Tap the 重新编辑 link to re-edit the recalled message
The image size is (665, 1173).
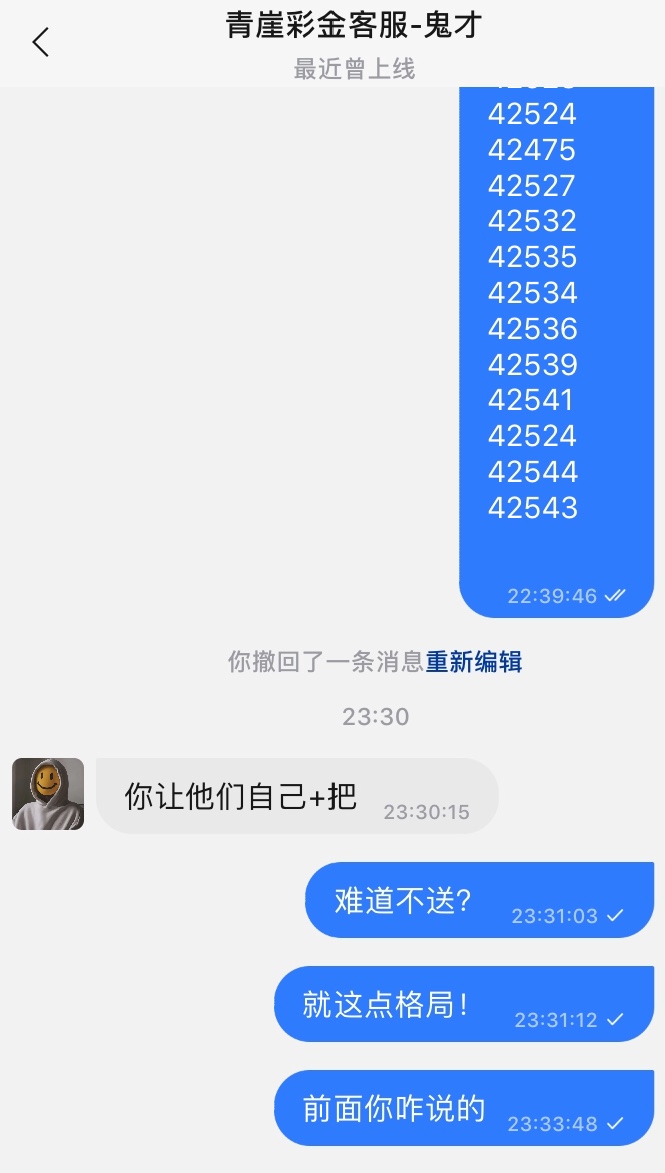pyautogui.click(x=474, y=662)
